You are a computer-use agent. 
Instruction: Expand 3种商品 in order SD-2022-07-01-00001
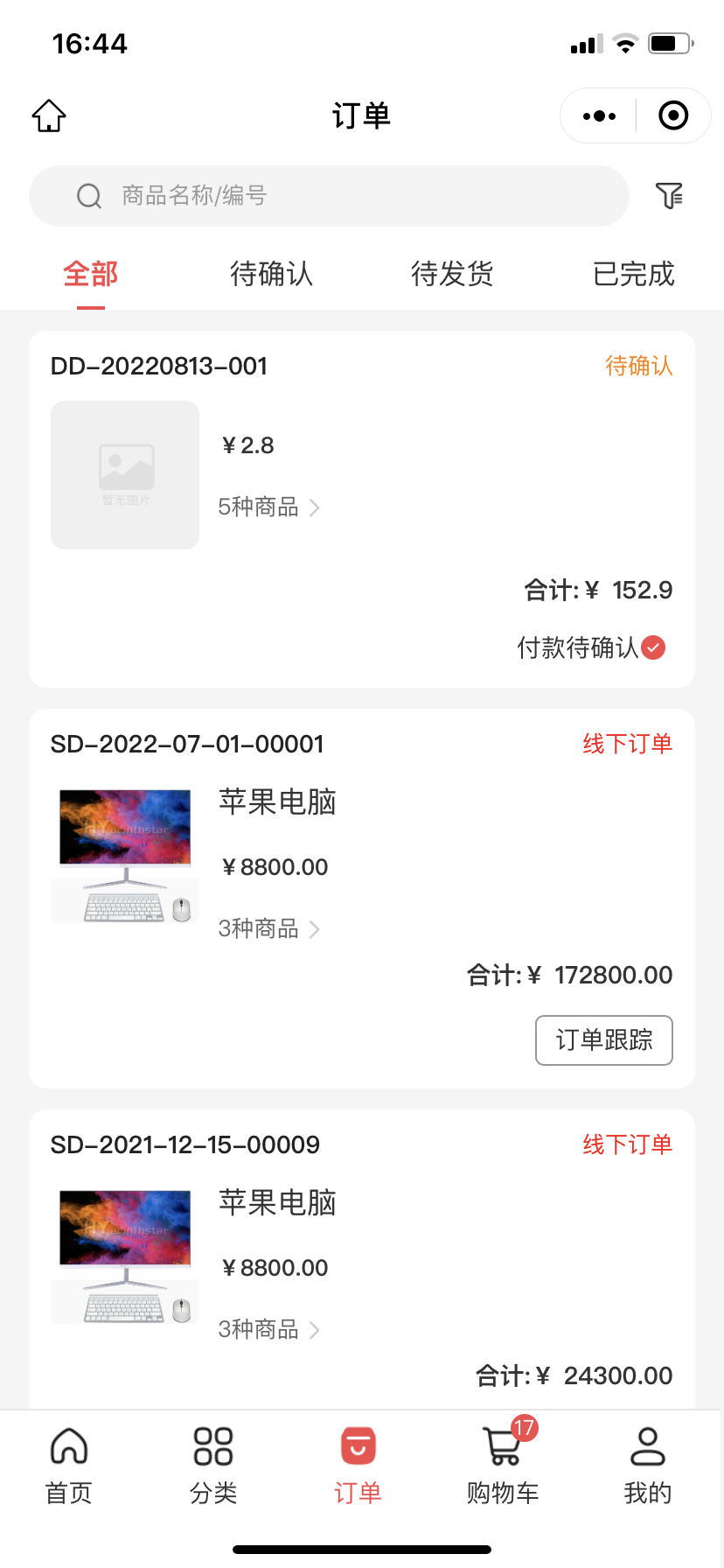(268, 929)
